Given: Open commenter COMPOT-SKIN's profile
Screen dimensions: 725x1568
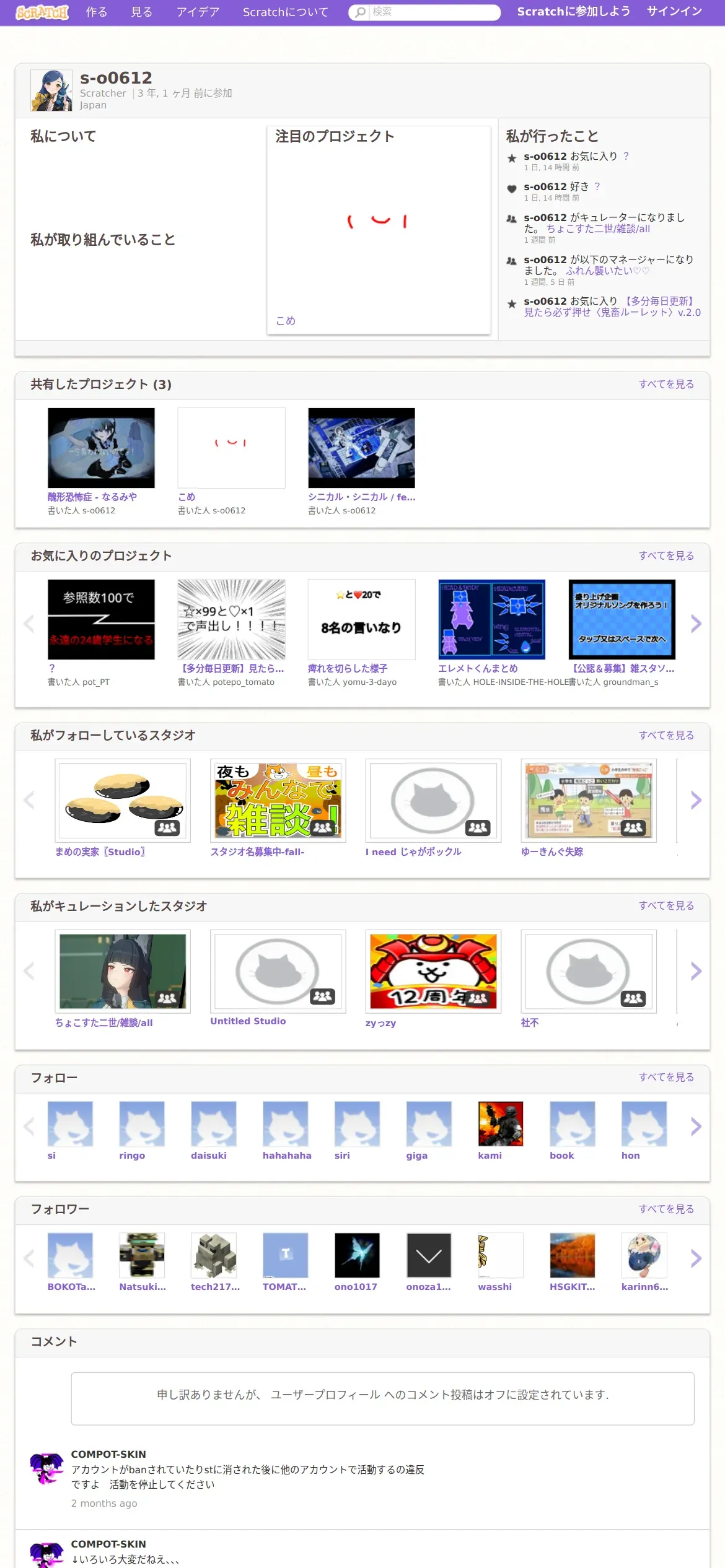Looking at the screenshot, I should (108, 1454).
